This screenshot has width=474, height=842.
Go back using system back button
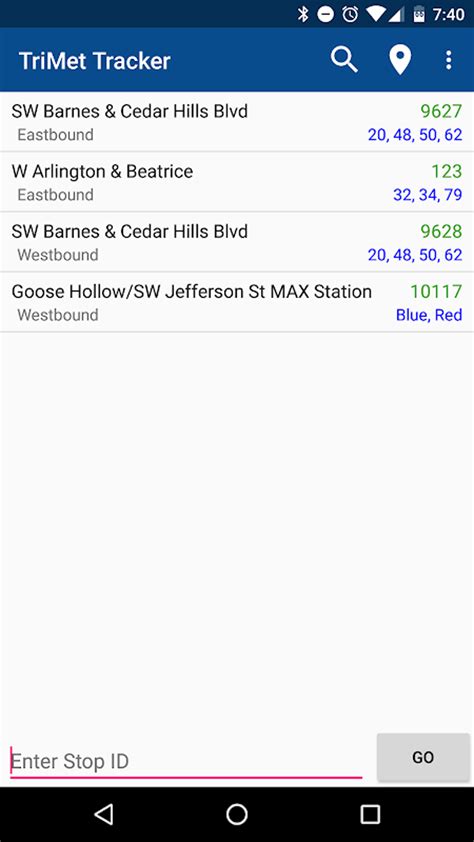click(x=104, y=814)
